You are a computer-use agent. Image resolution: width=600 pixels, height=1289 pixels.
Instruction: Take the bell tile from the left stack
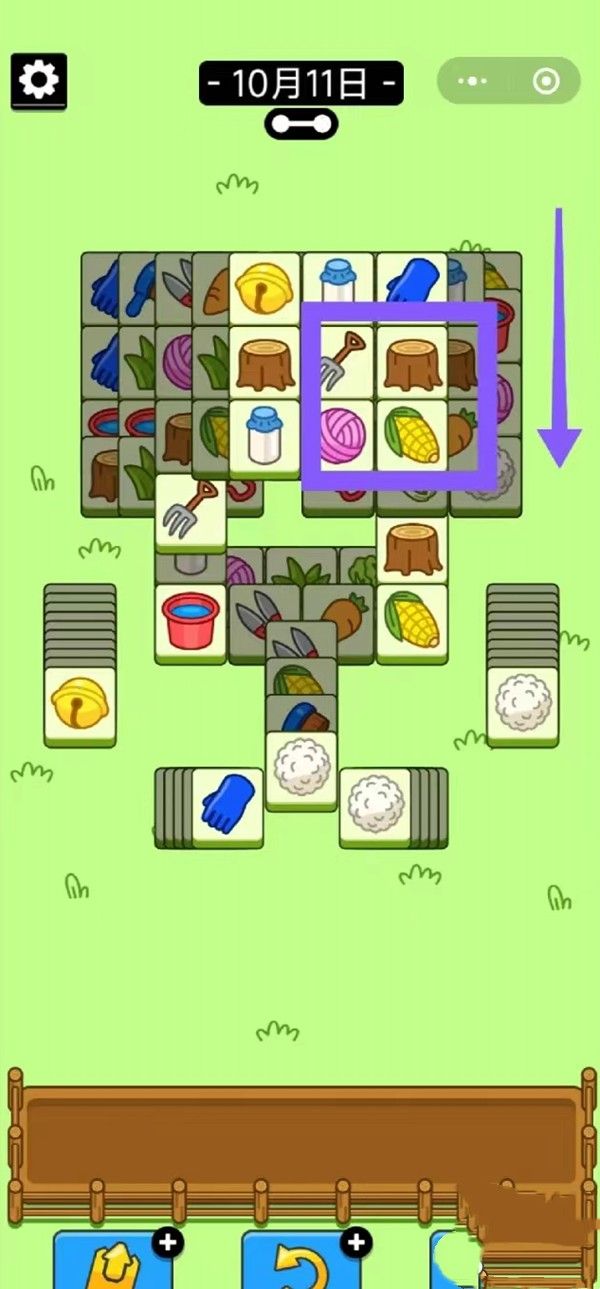pyautogui.click(x=80, y=703)
